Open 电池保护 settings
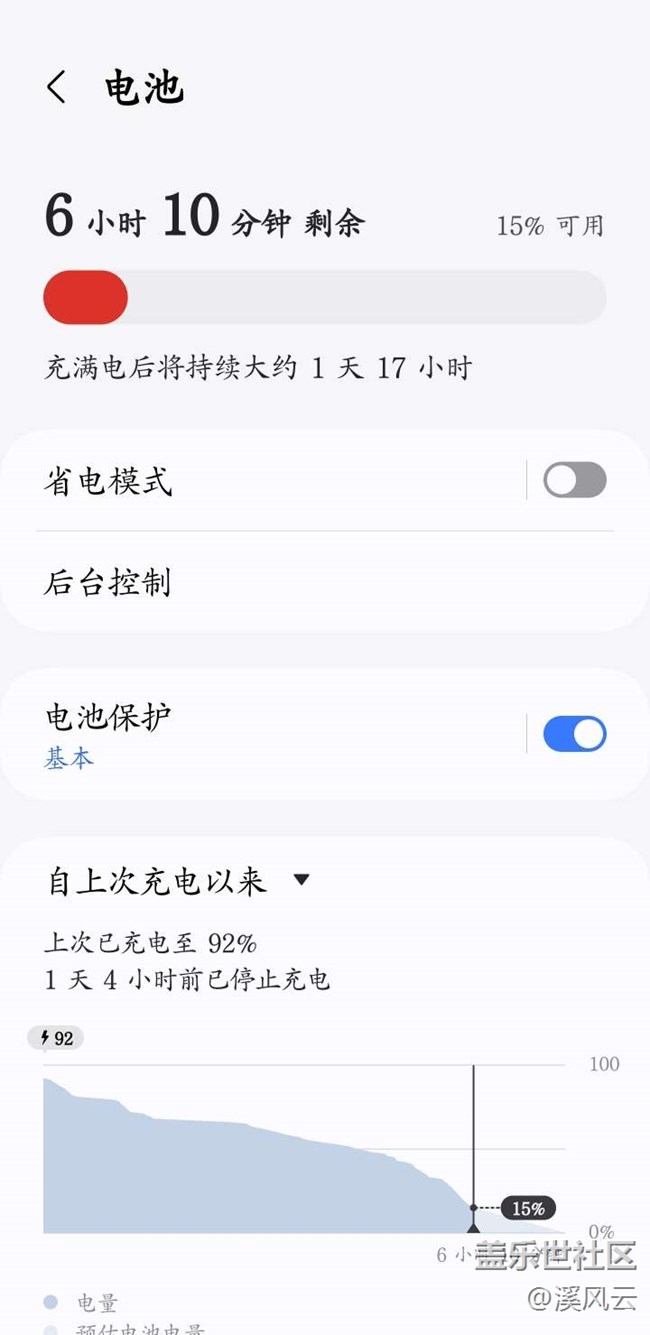The height and width of the screenshot is (1335, 650). [108, 733]
